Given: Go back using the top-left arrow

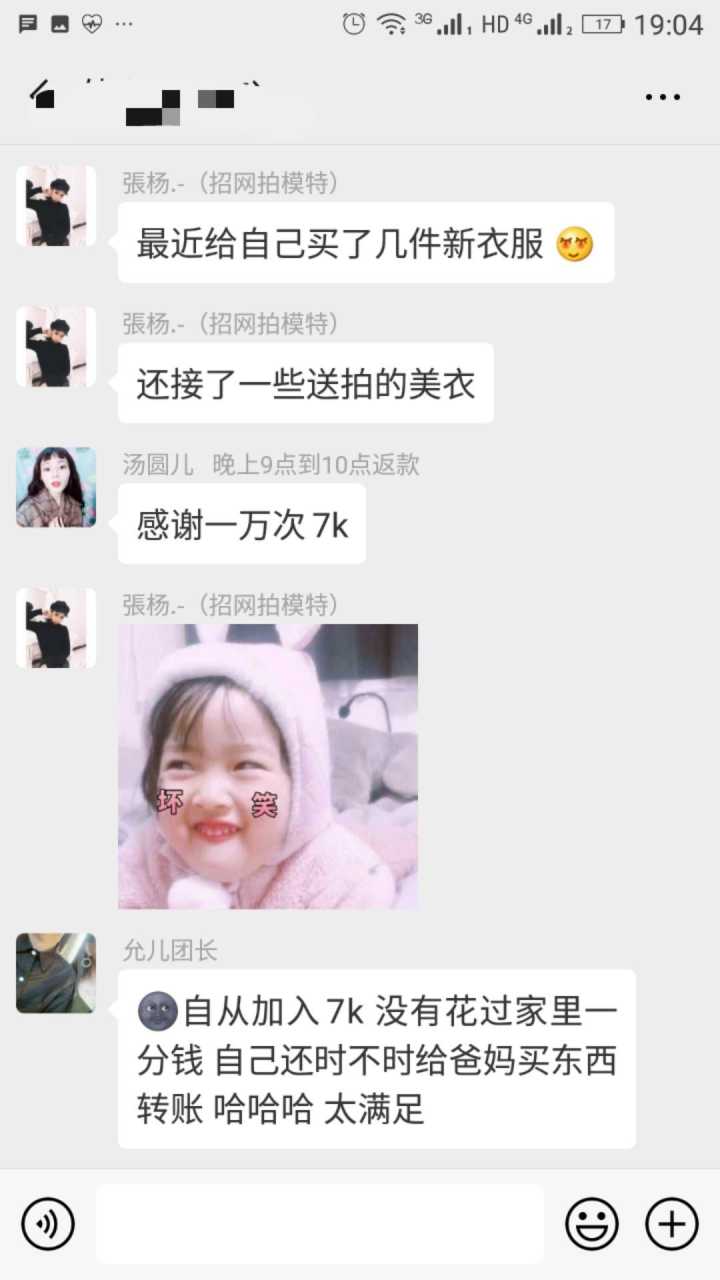Looking at the screenshot, I should click(42, 96).
